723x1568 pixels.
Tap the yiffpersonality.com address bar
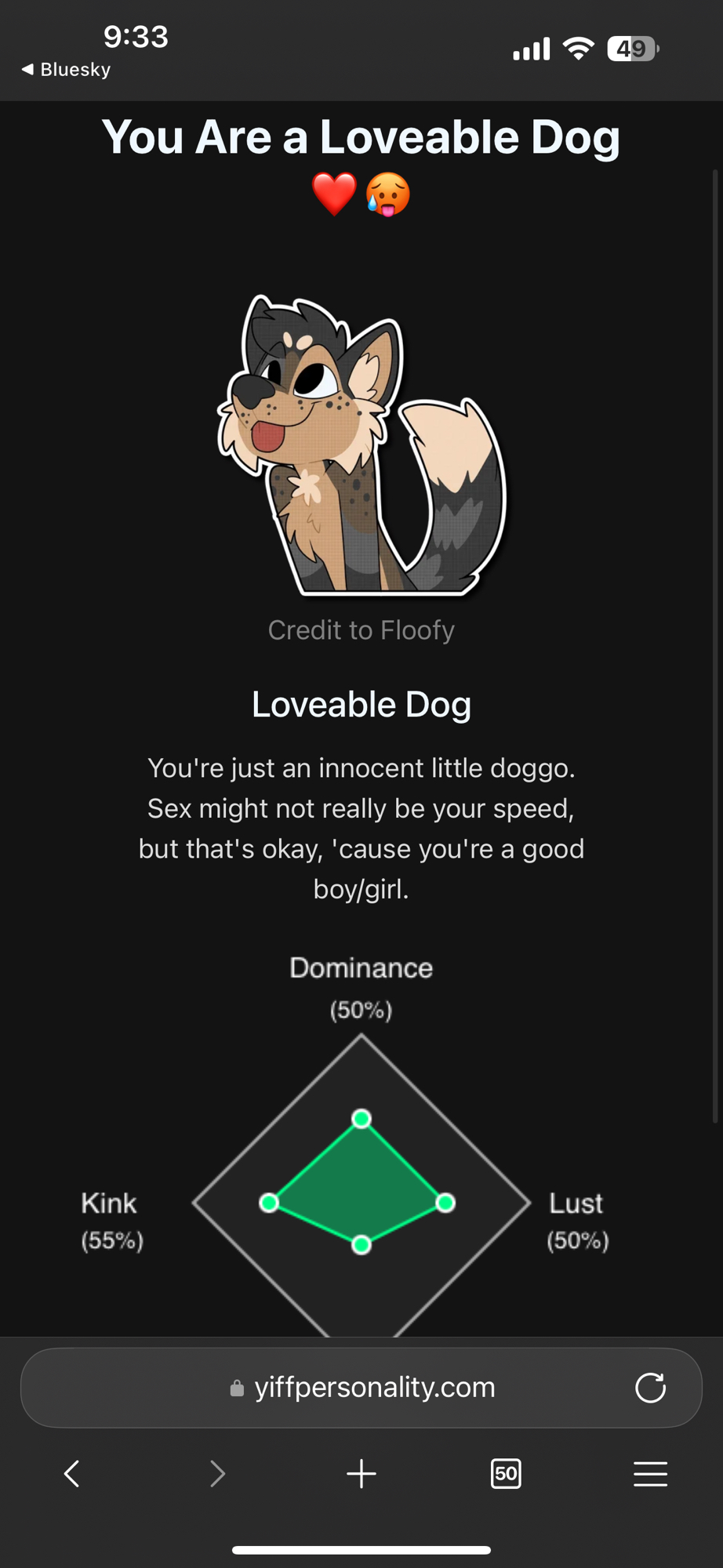362,1388
